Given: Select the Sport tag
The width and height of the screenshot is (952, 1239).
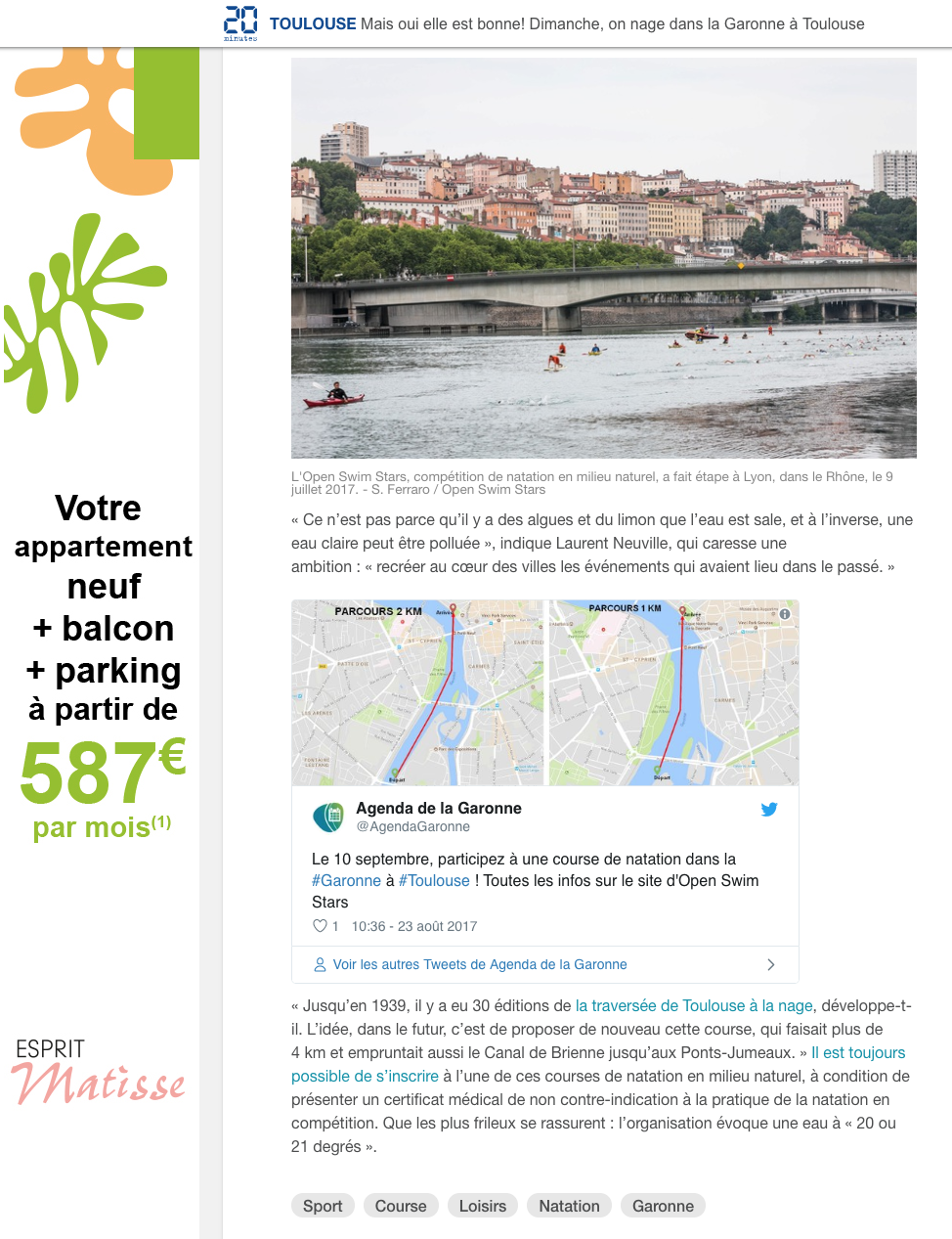Looking at the screenshot, I should [x=323, y=1206].
